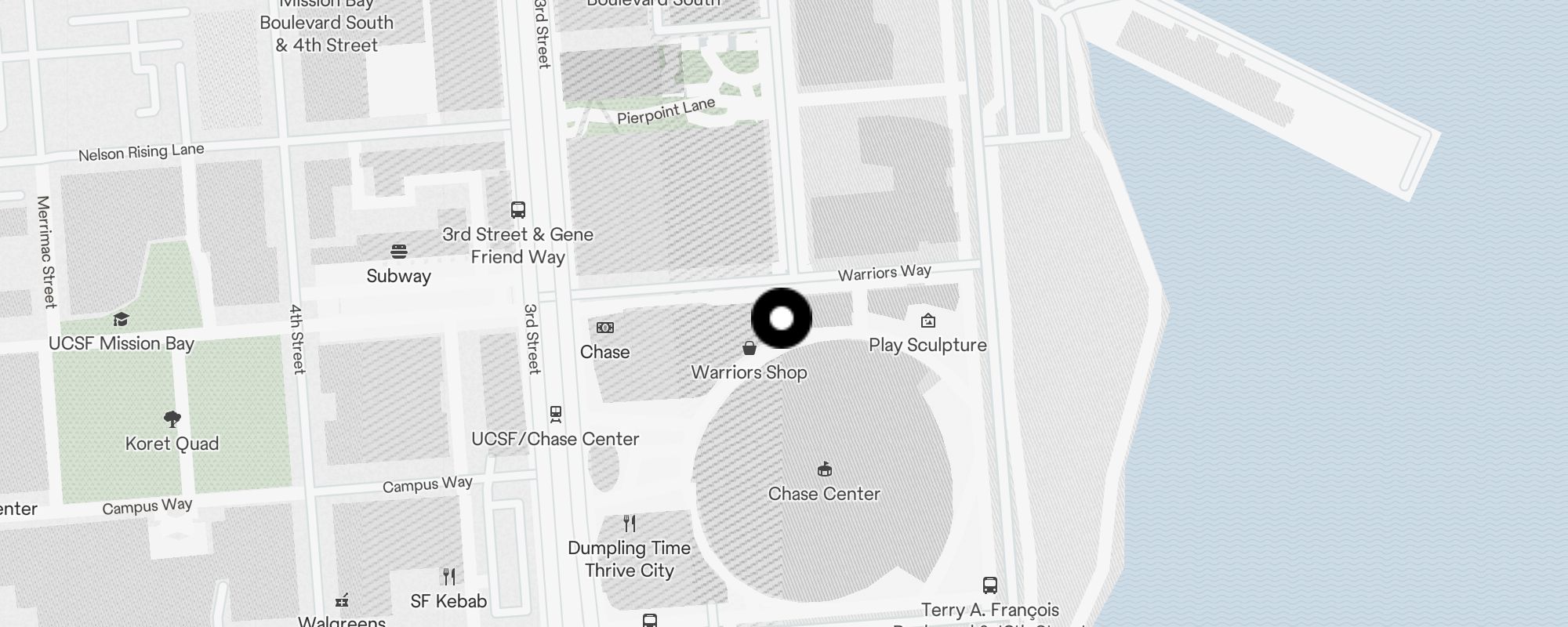Select the Terry A. François bus stop

click(990, 585)
